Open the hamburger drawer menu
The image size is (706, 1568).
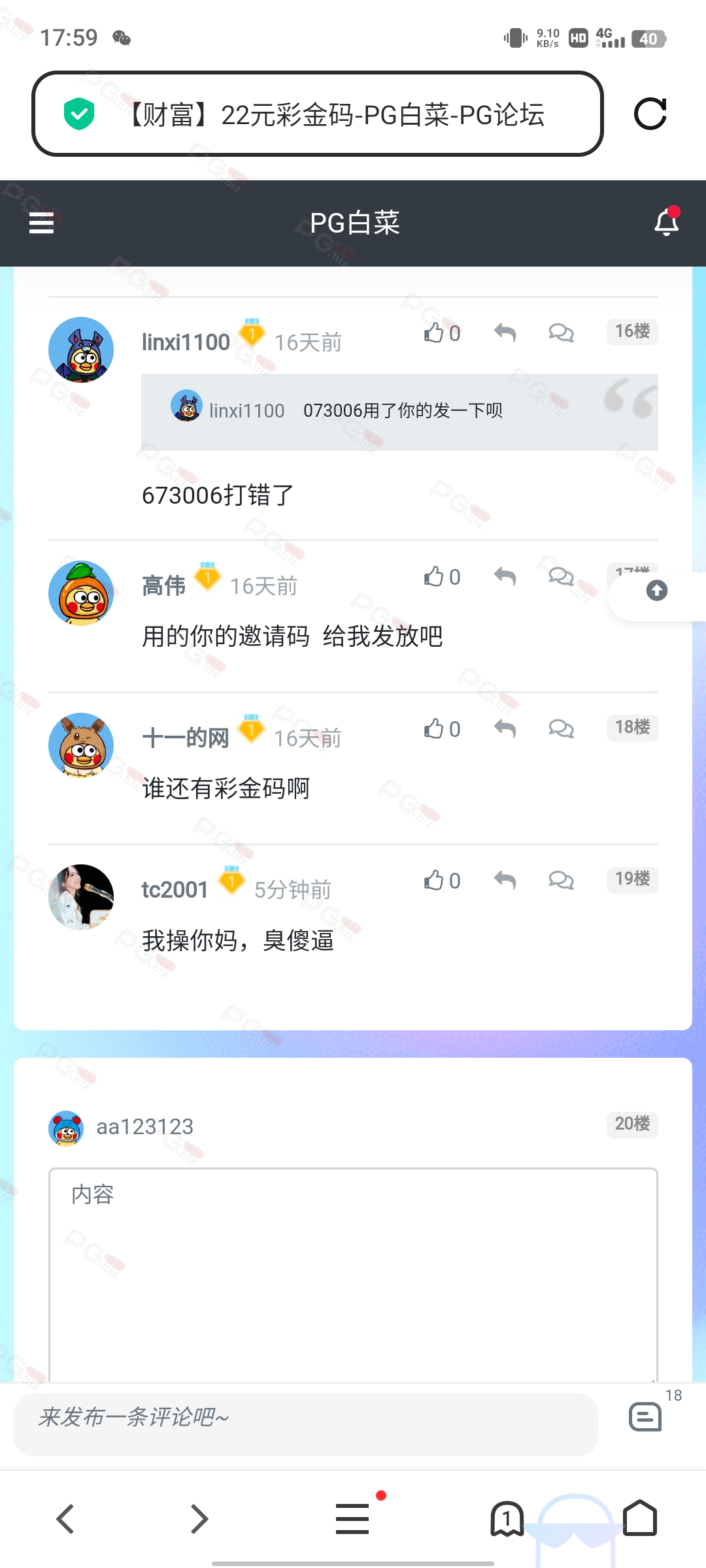point(41,223)
